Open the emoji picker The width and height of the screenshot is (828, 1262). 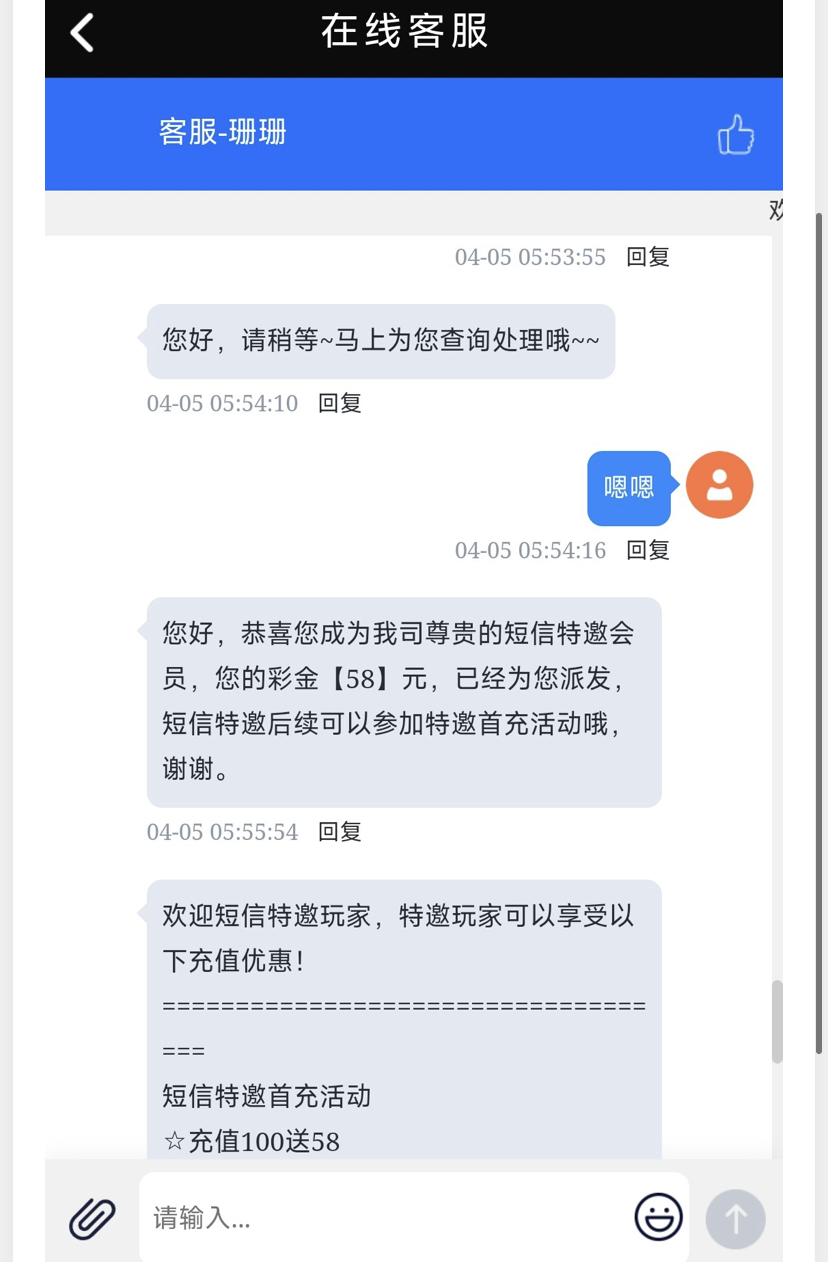point(658,1218)
